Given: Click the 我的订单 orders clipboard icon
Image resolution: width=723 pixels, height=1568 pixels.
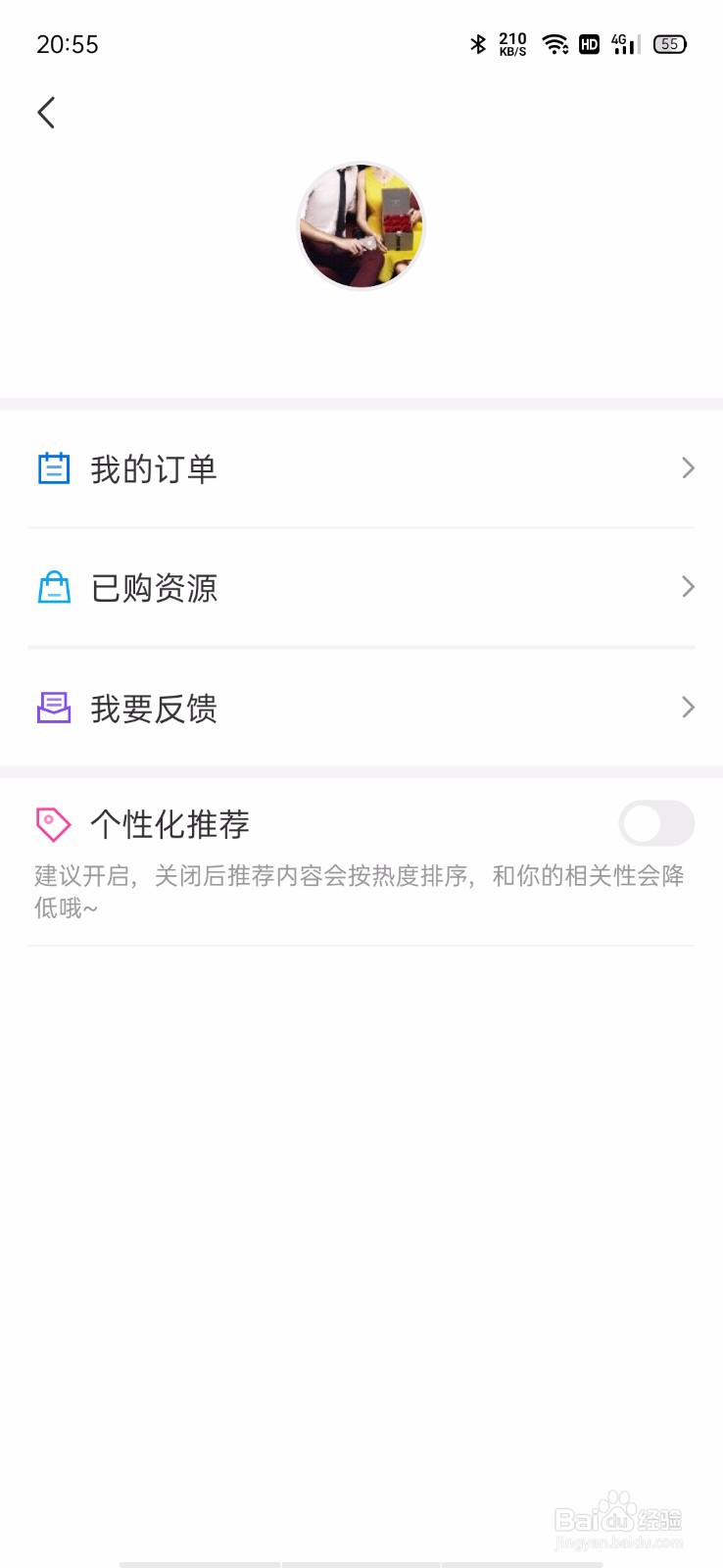Looking at the screenshot, I should [54, 468].
